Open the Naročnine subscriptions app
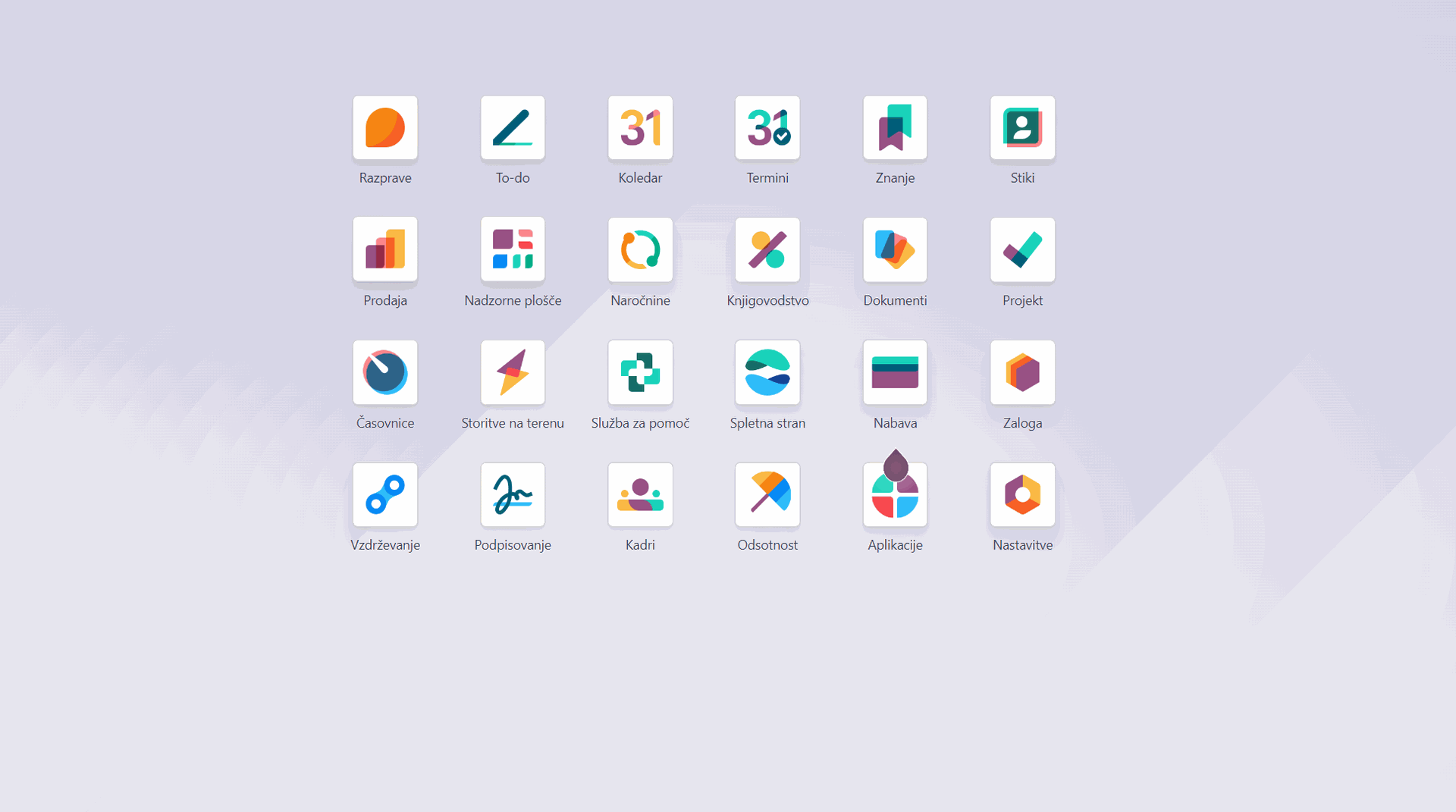Screen dimensions: 1456x812 click(x=640, y=249)
